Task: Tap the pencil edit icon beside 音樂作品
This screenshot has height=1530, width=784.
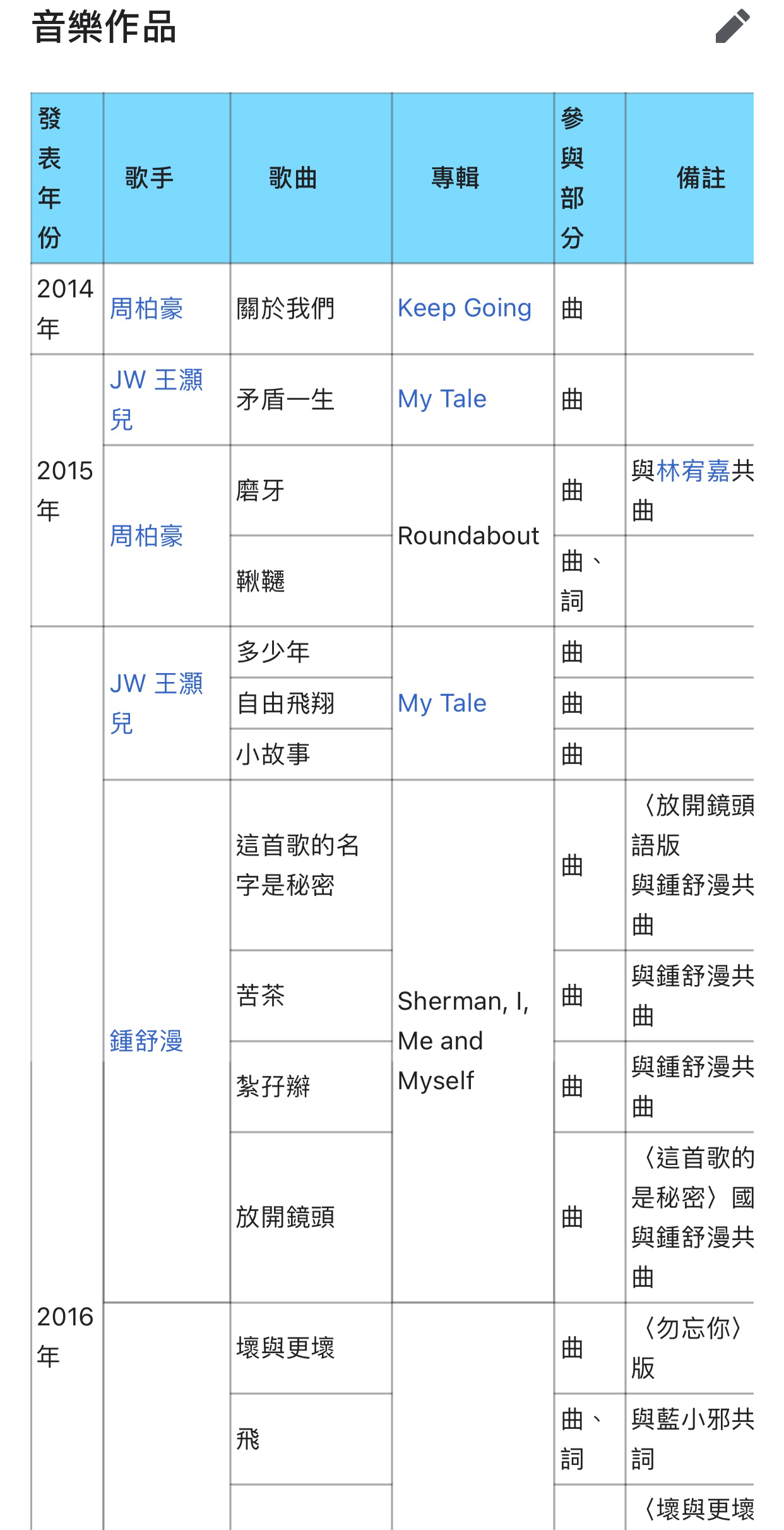Action: (733, 27)
